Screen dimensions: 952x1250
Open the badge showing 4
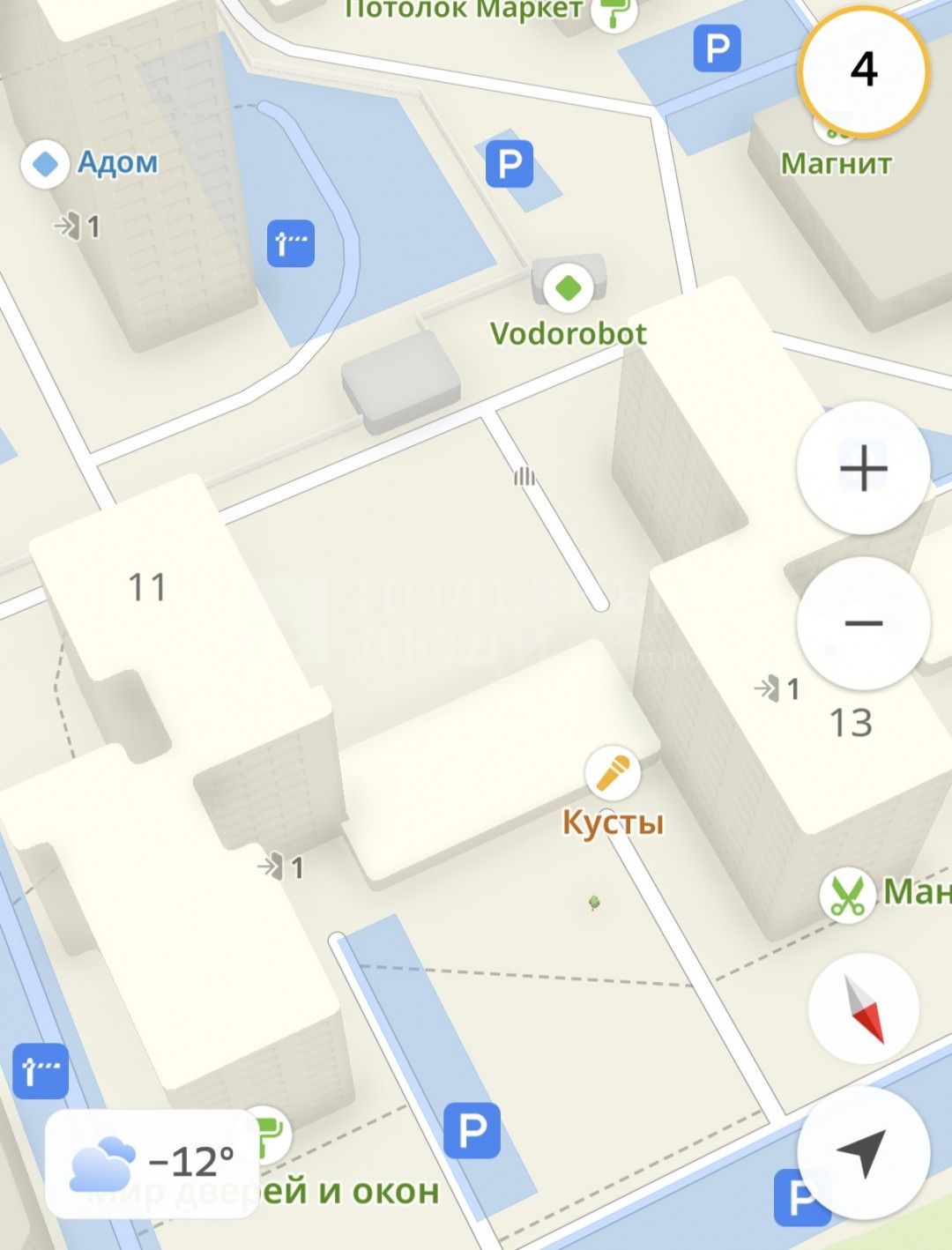(863, 70)
